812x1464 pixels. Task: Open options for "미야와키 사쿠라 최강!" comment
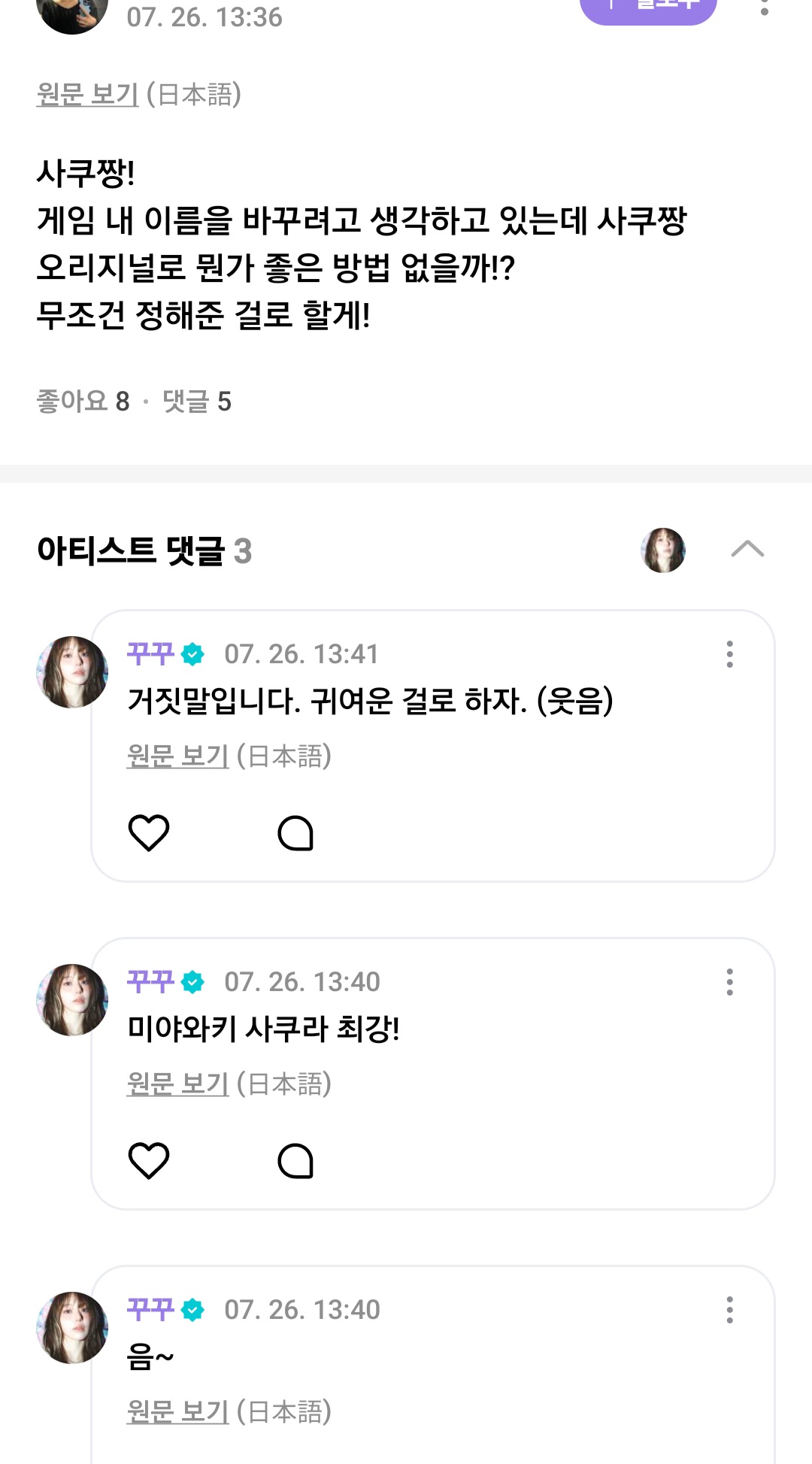729,982
